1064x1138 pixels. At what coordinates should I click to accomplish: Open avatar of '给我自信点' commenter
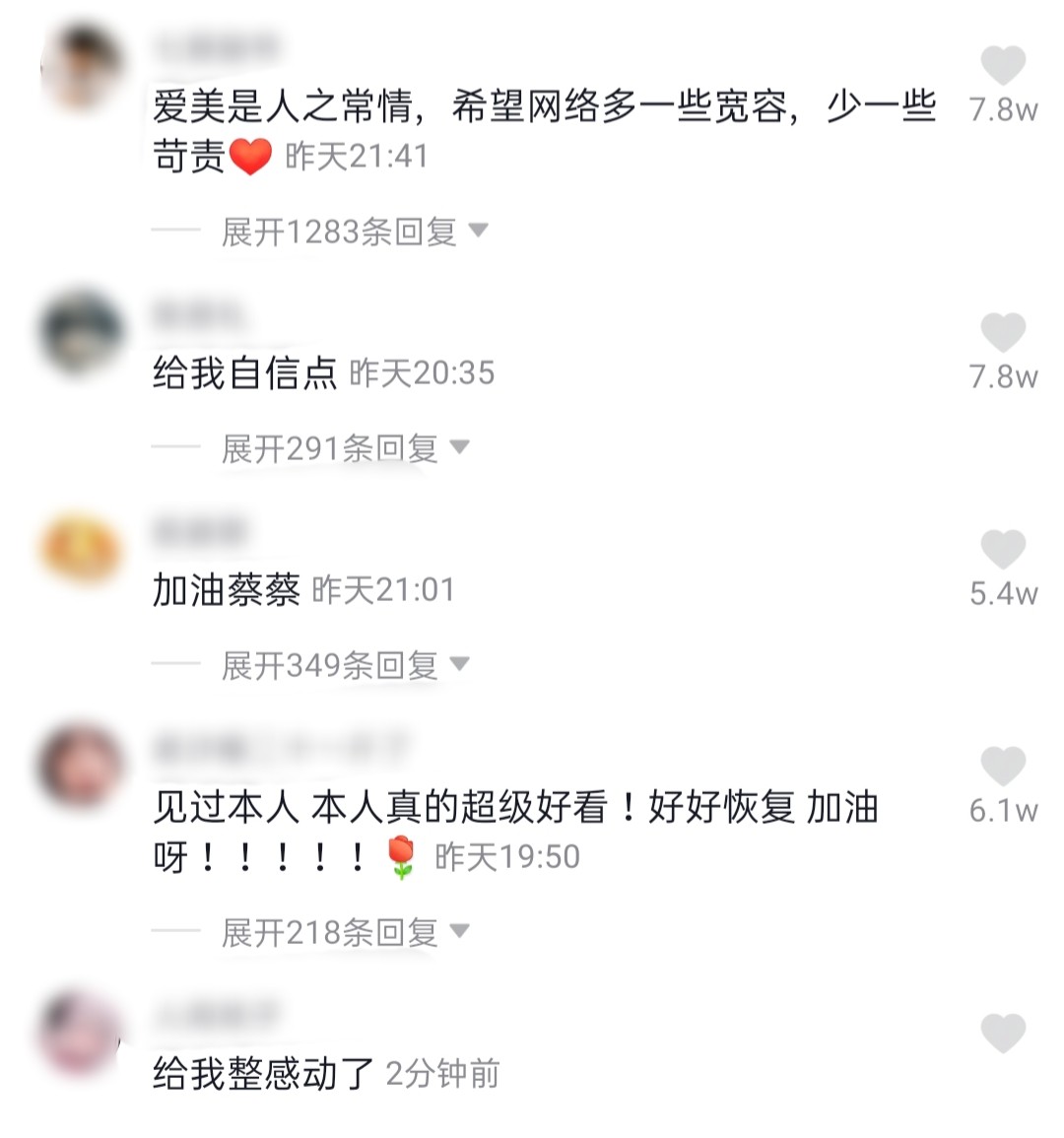click(x=81, y=333)
